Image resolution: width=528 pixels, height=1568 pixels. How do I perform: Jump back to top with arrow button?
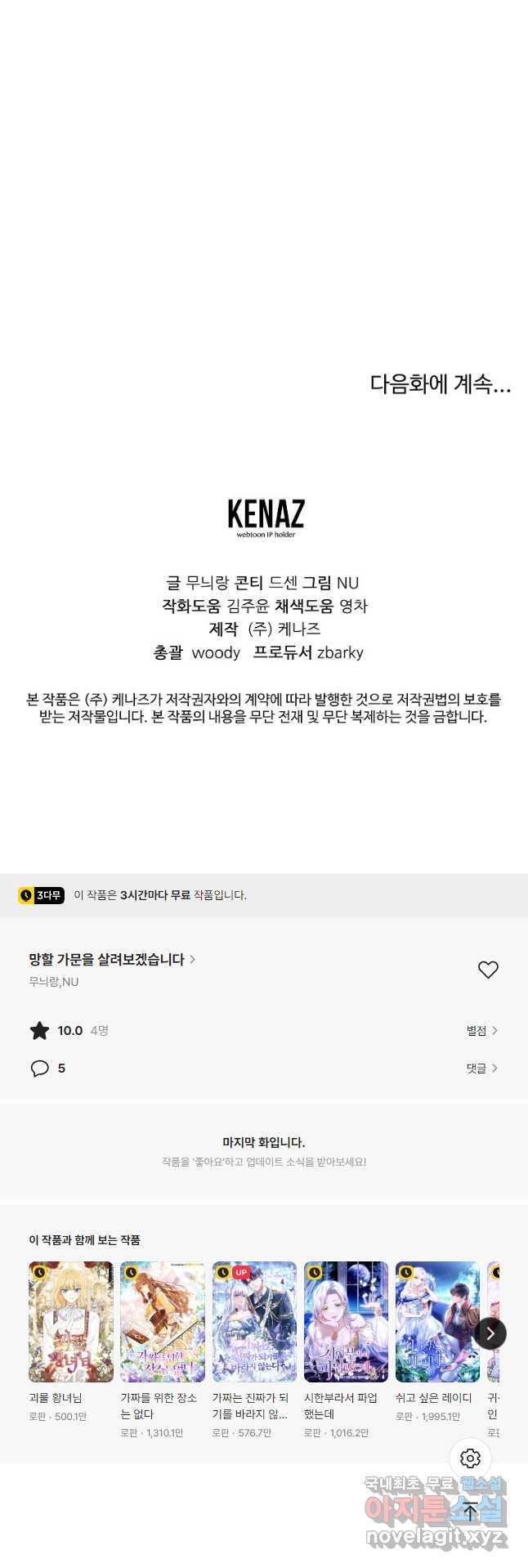tap(470, 1511)
